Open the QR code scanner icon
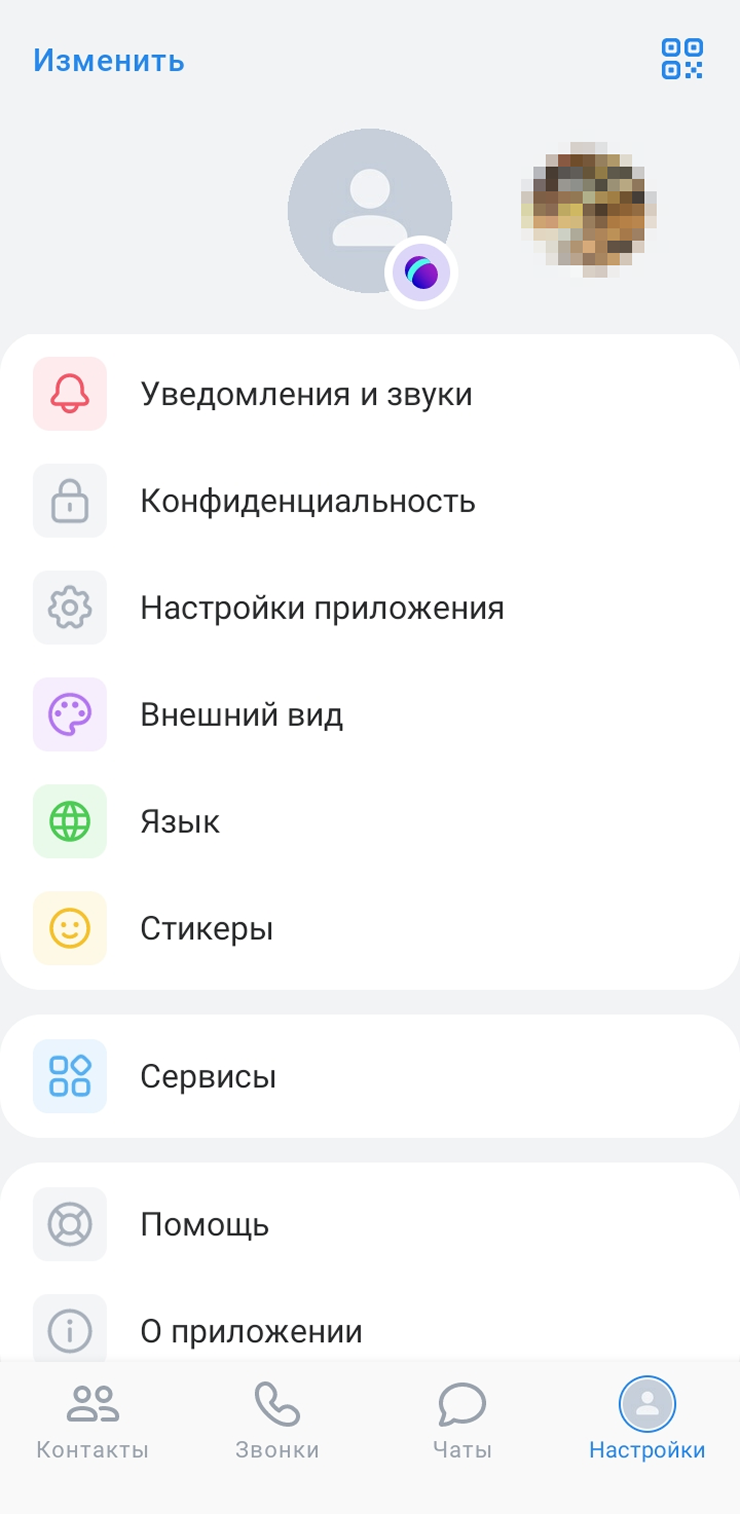 tap(682, 59)
